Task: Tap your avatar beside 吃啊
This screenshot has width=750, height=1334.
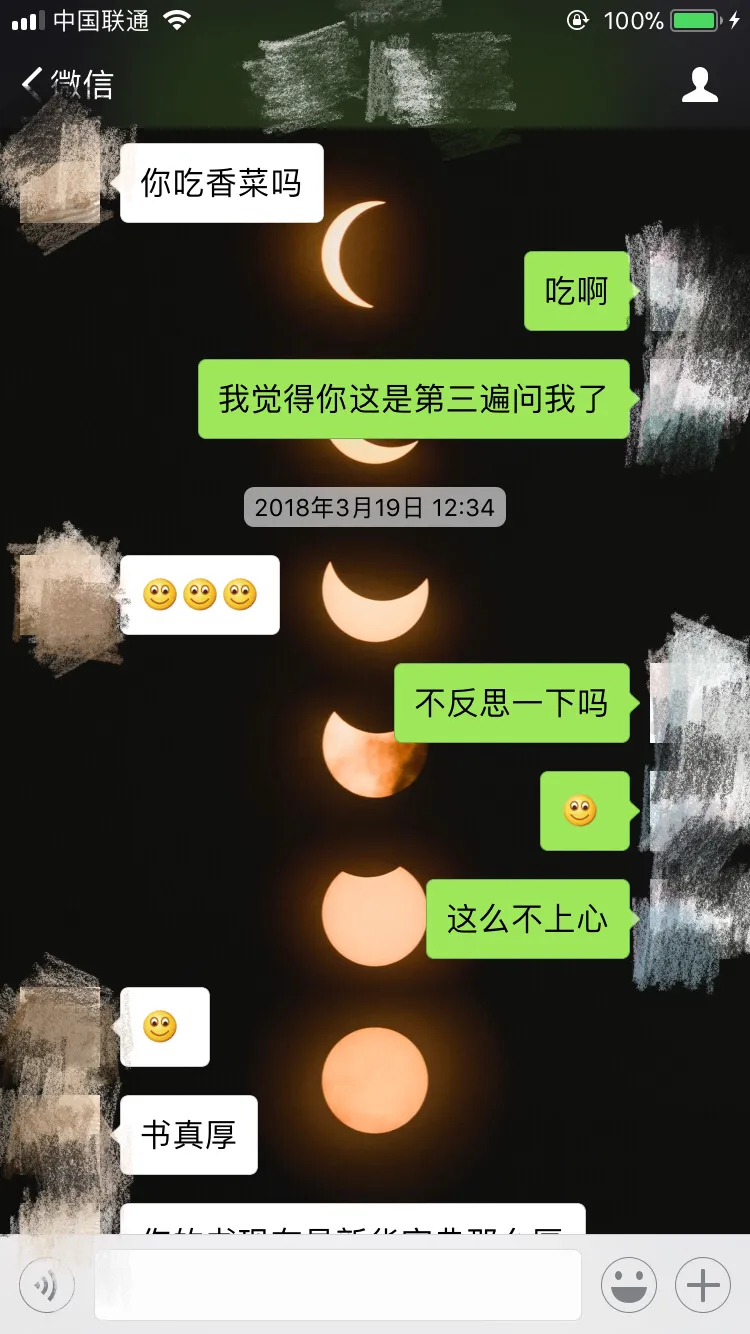Action: (x=688, y=291)
